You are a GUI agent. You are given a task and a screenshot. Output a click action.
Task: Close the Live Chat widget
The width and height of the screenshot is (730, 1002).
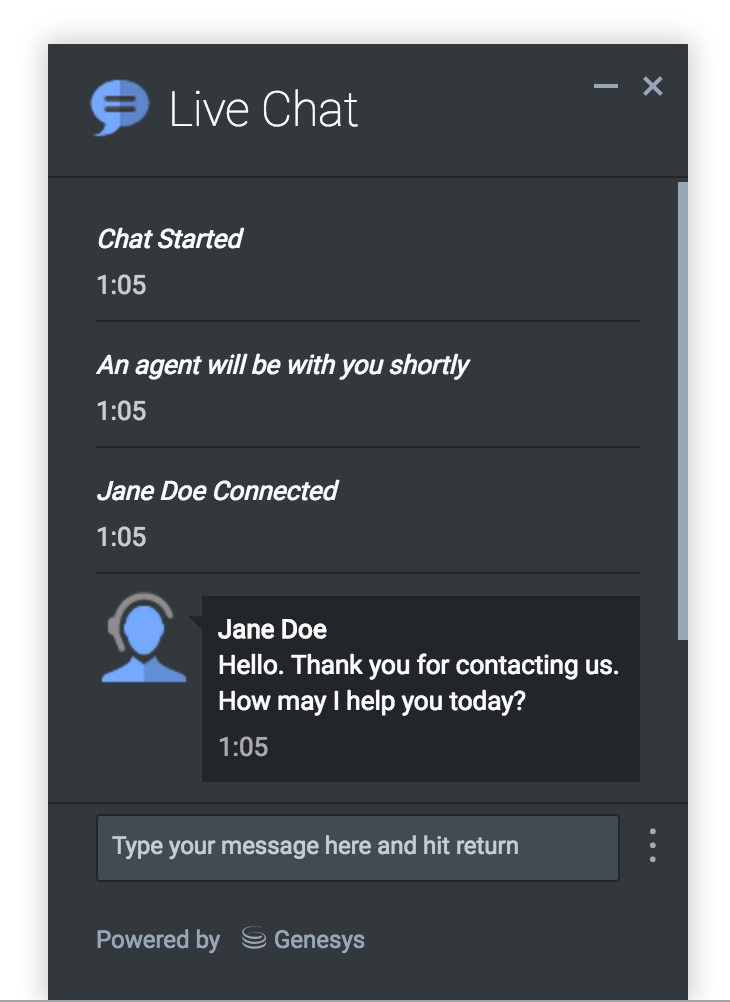coord(652,87)
